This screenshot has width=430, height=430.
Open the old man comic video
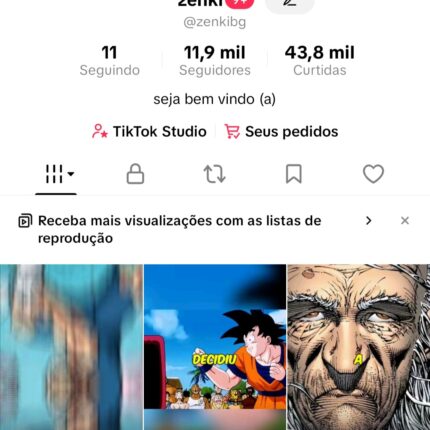click(x=359, y=347)
